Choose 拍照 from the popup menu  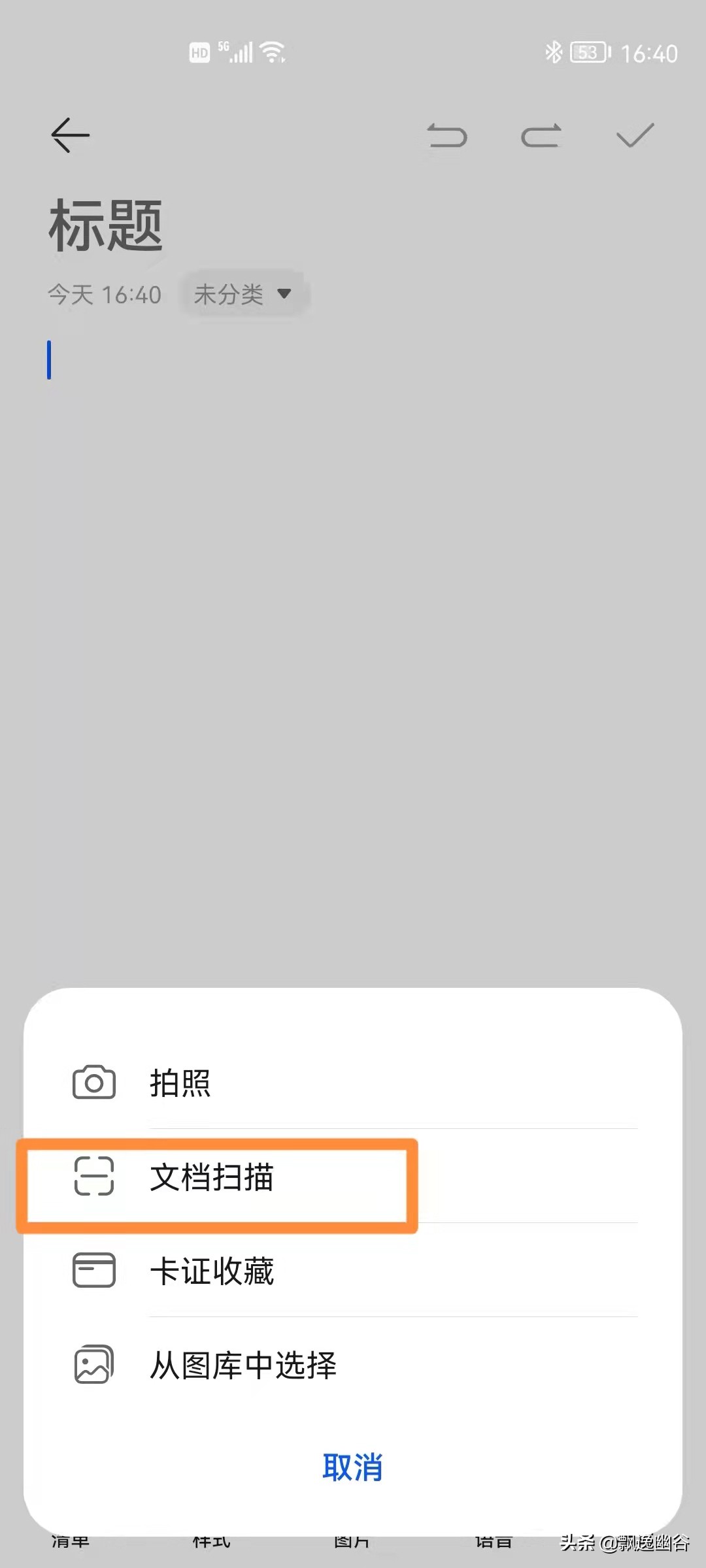click(x=179, y=1083)
